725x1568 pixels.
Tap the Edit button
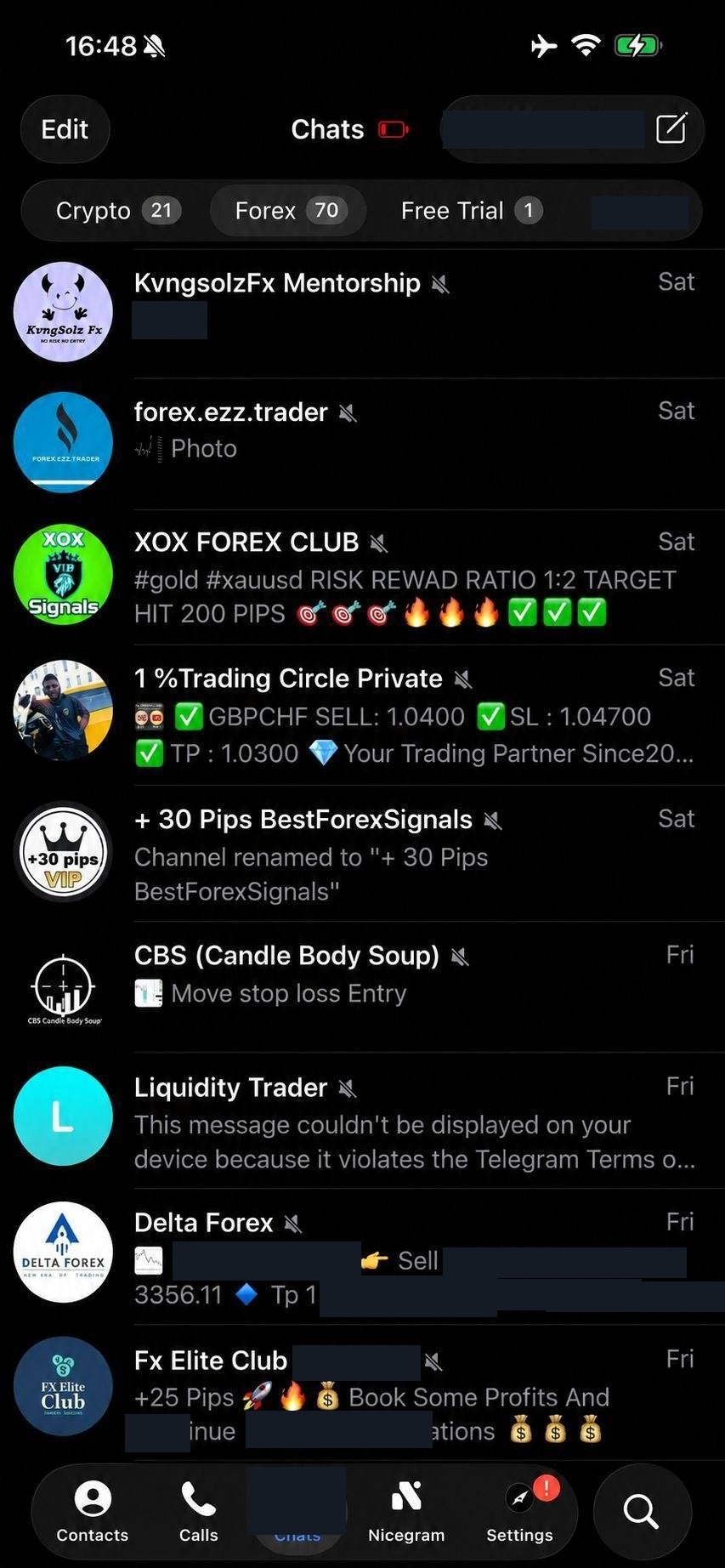65,129
